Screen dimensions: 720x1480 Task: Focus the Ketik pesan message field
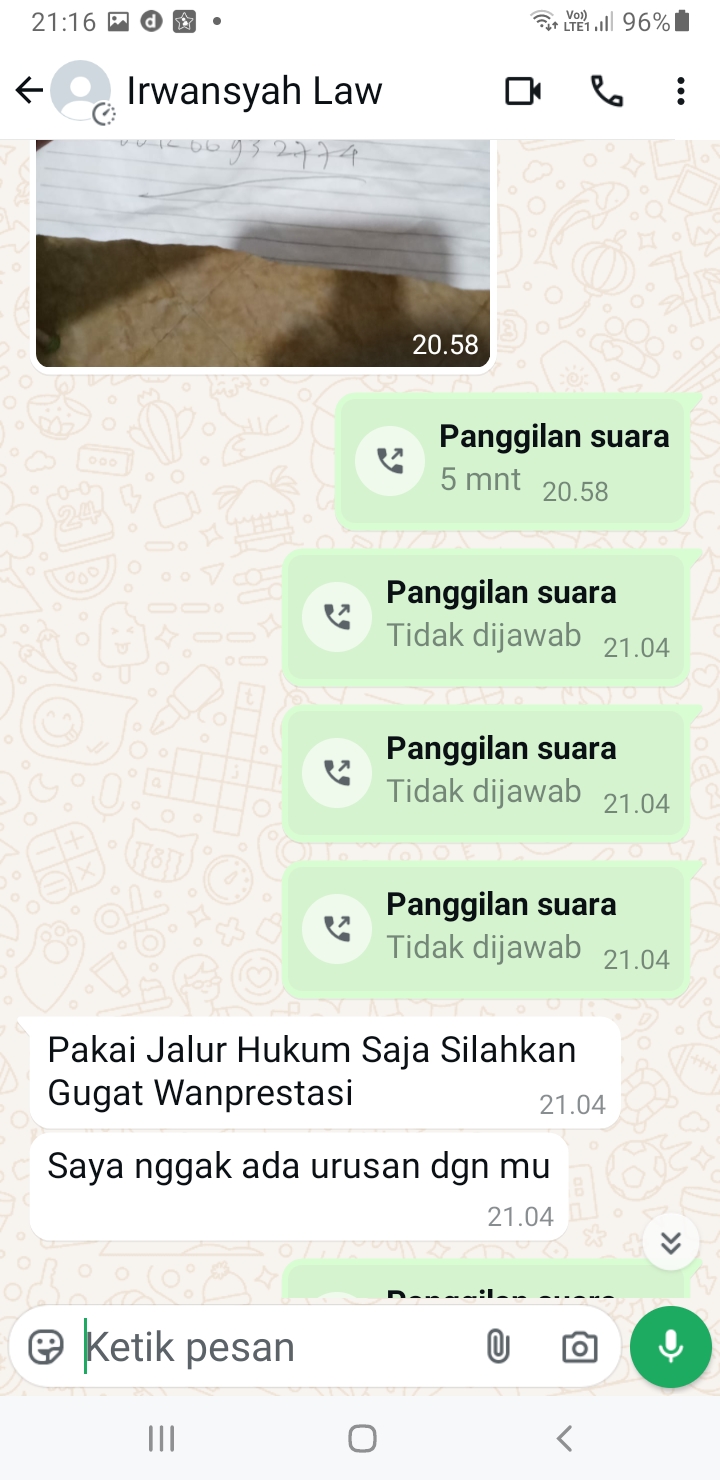tap(270, 1347)
